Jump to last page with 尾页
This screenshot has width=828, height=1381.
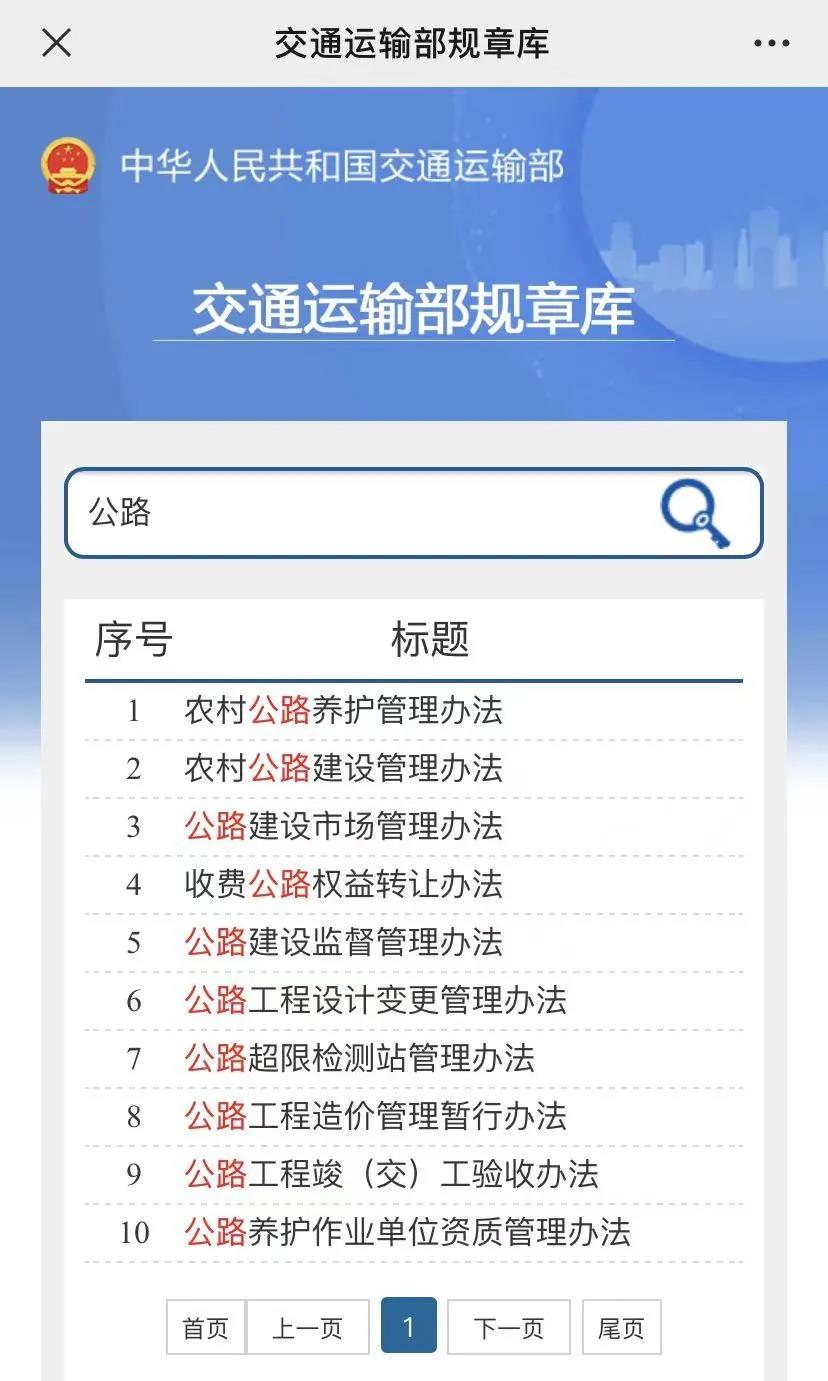pos(621,1327)
